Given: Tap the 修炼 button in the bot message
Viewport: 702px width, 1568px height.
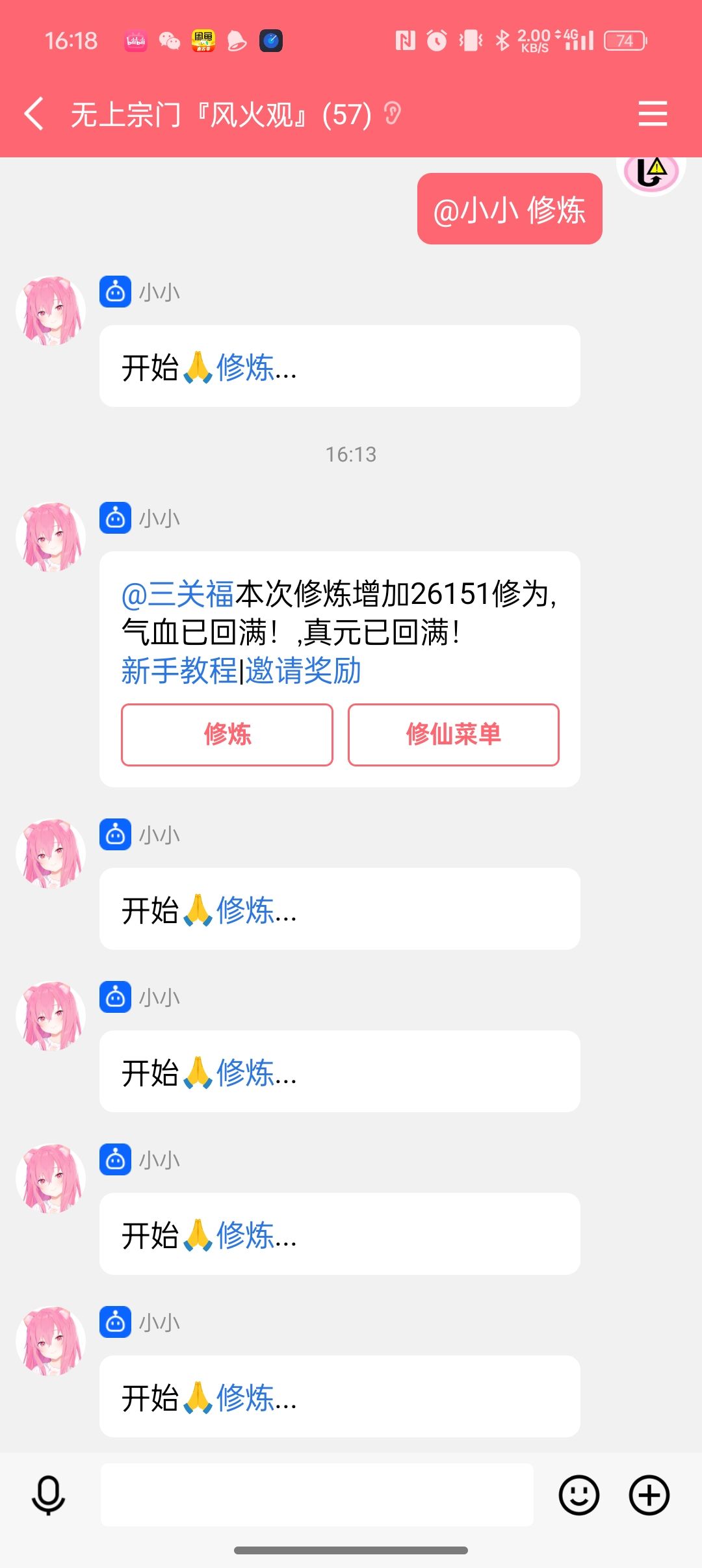Looking at the screenshot, I should (x=227, y=735).
